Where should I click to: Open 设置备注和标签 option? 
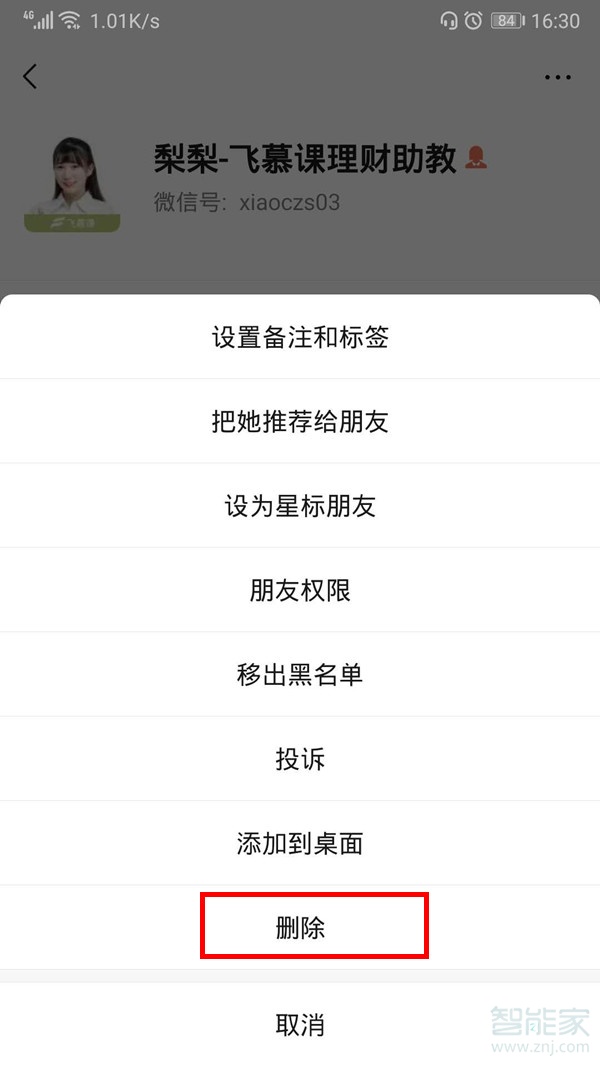[300, 337]
